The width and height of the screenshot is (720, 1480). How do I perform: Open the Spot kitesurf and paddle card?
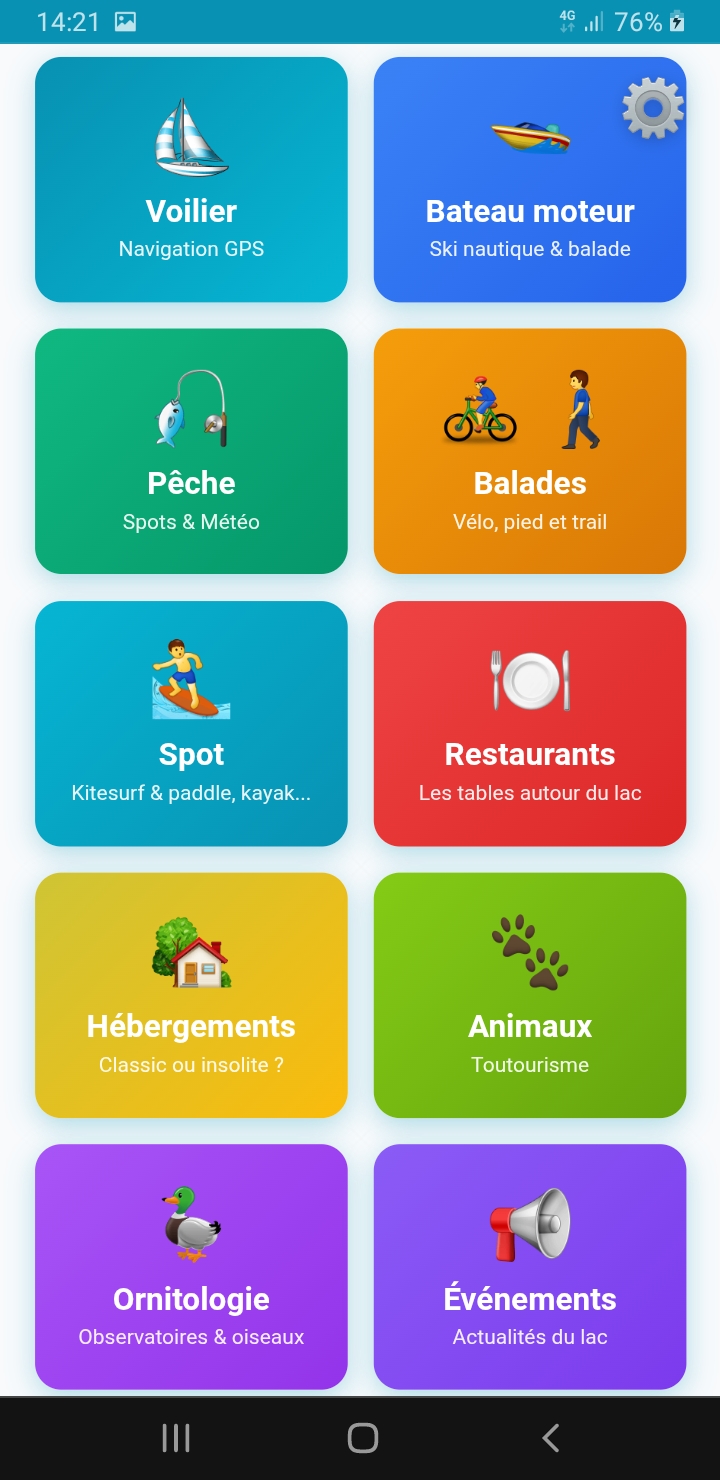click(x=191, y=723)
